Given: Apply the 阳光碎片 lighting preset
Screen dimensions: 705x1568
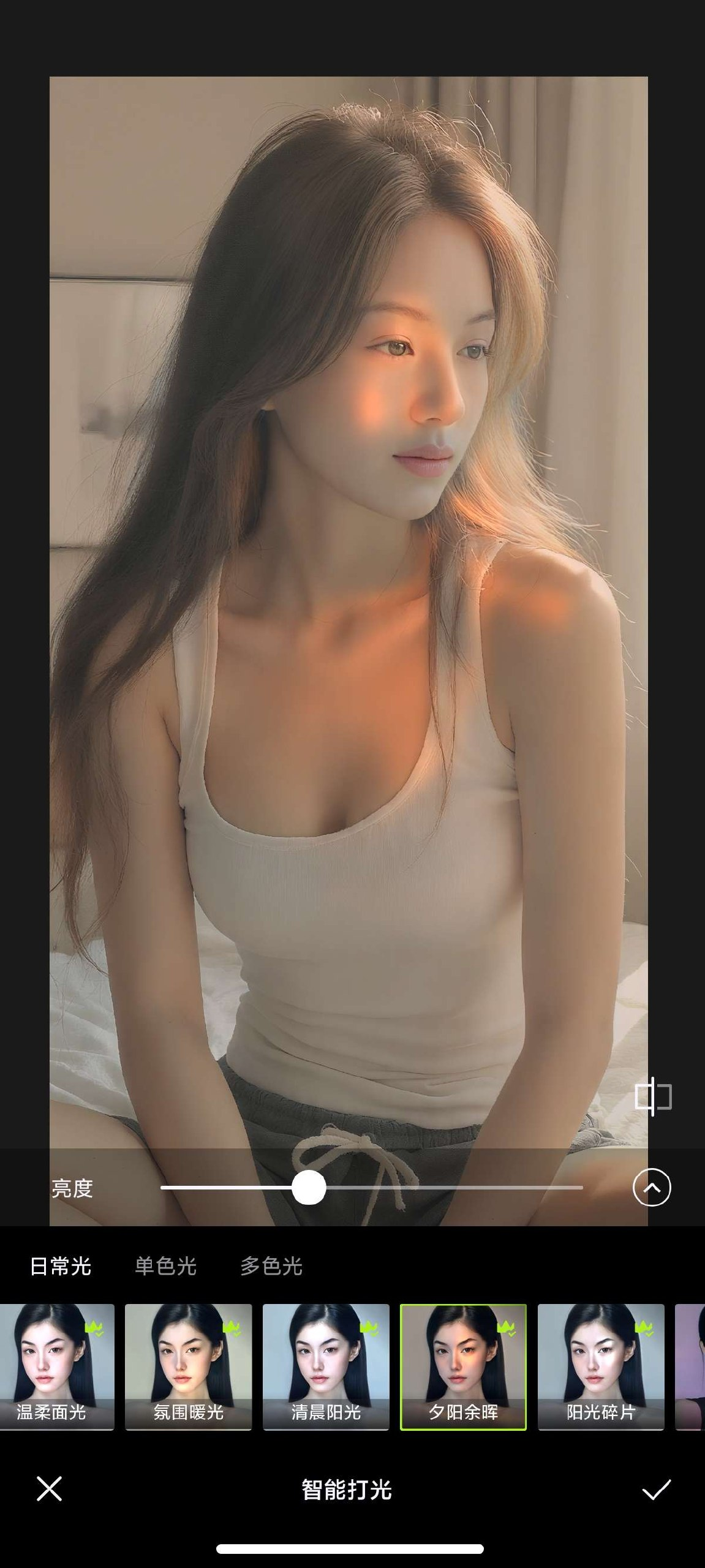Looking at the screenshot, I should [601, 1367].
